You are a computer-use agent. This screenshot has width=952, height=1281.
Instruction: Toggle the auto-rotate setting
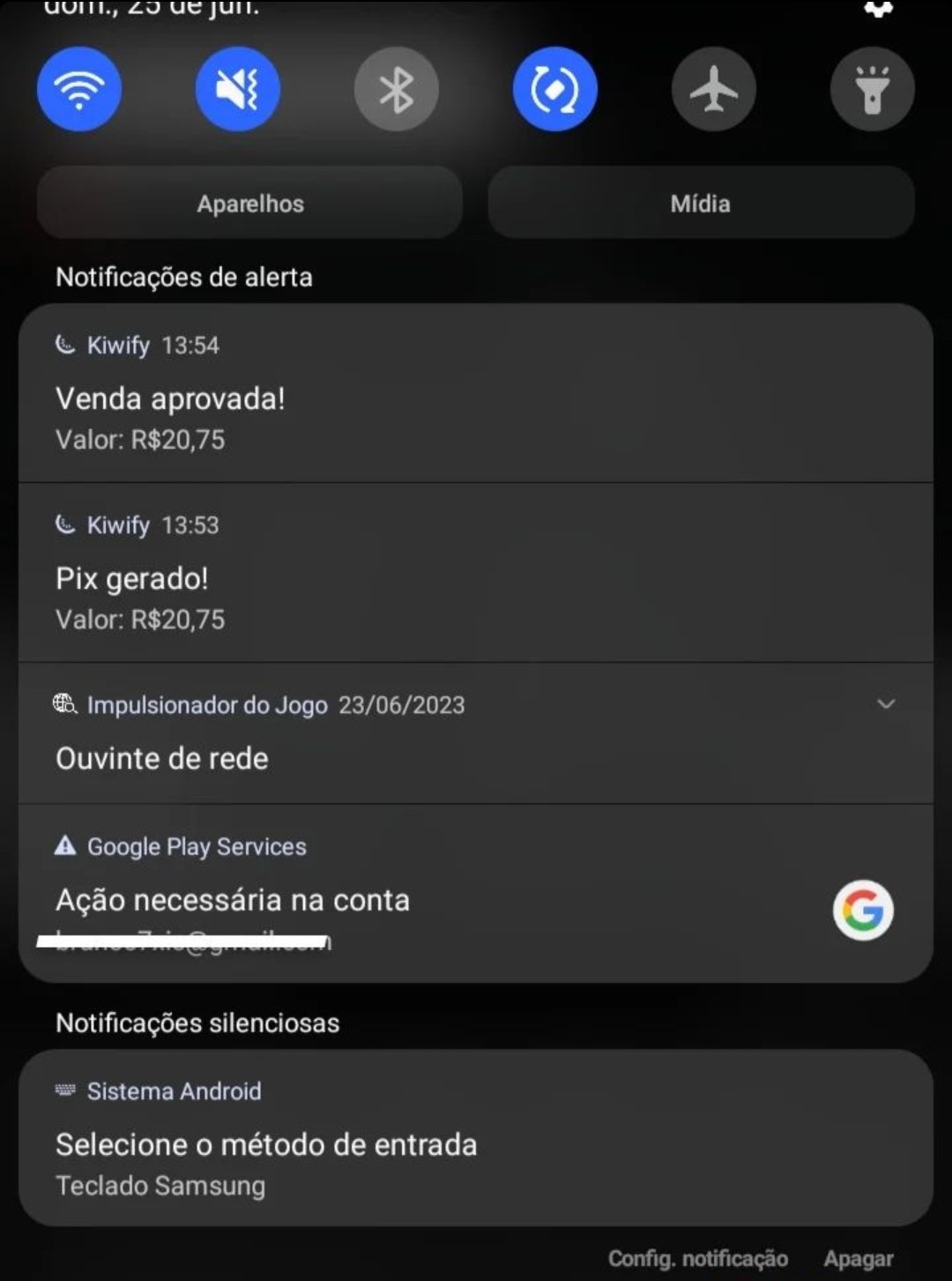tap(555, 89)
